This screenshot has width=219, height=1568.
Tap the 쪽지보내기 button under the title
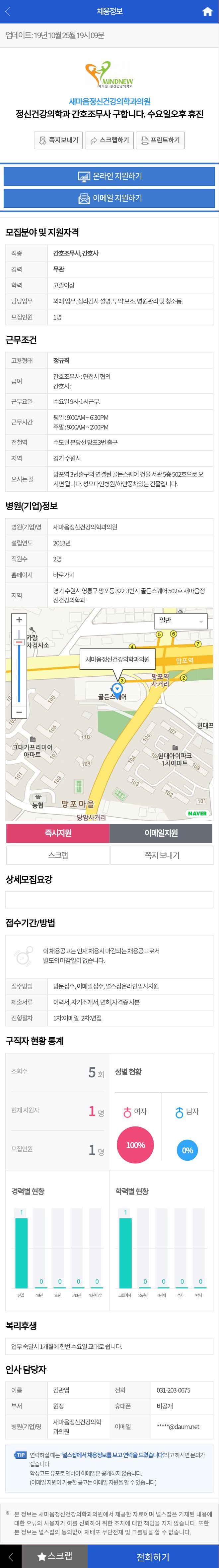[x=58, y=140]
